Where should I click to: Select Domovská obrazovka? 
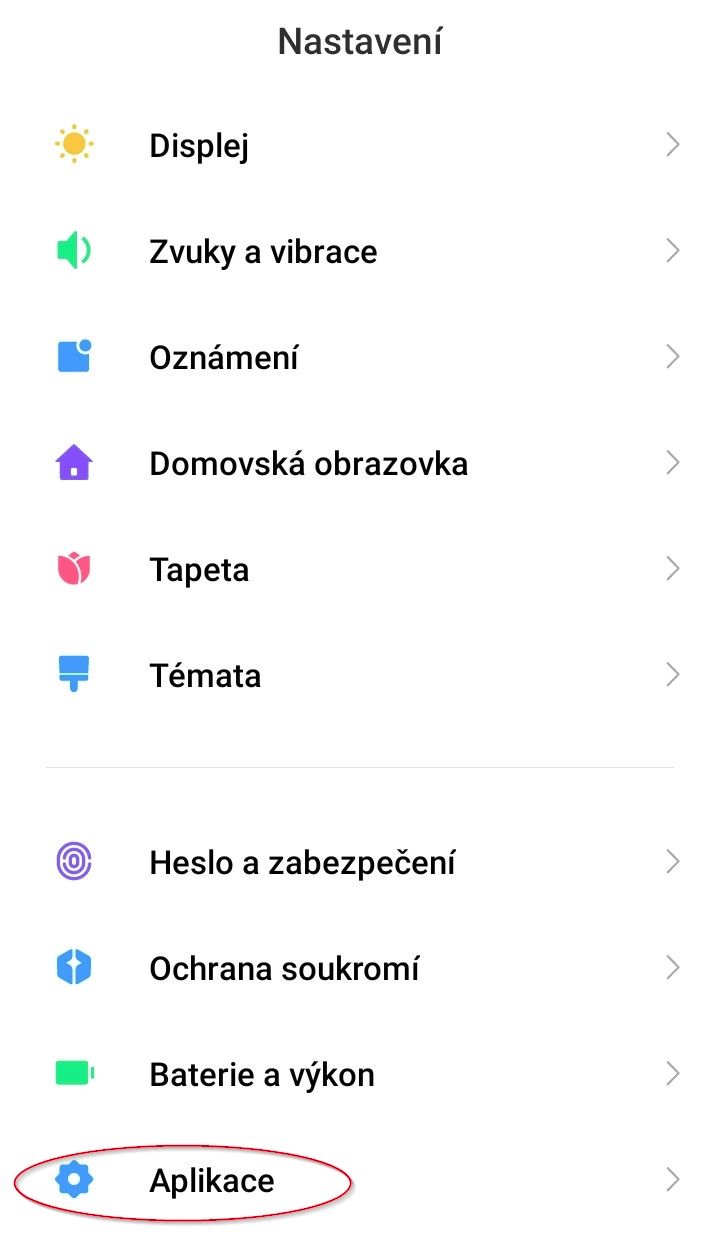tap(308, 464)
